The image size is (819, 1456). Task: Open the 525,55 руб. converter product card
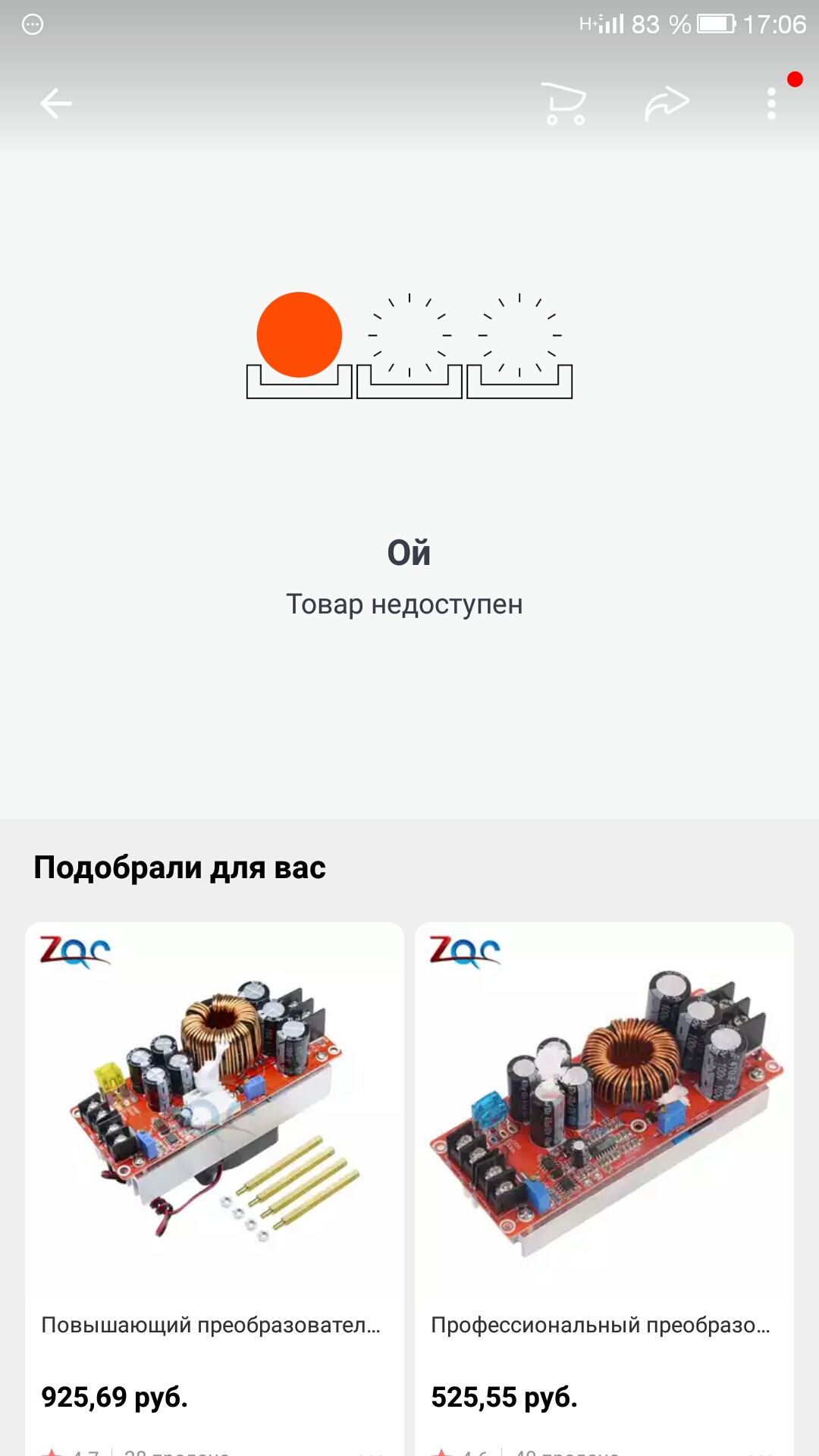point(604,1188)
